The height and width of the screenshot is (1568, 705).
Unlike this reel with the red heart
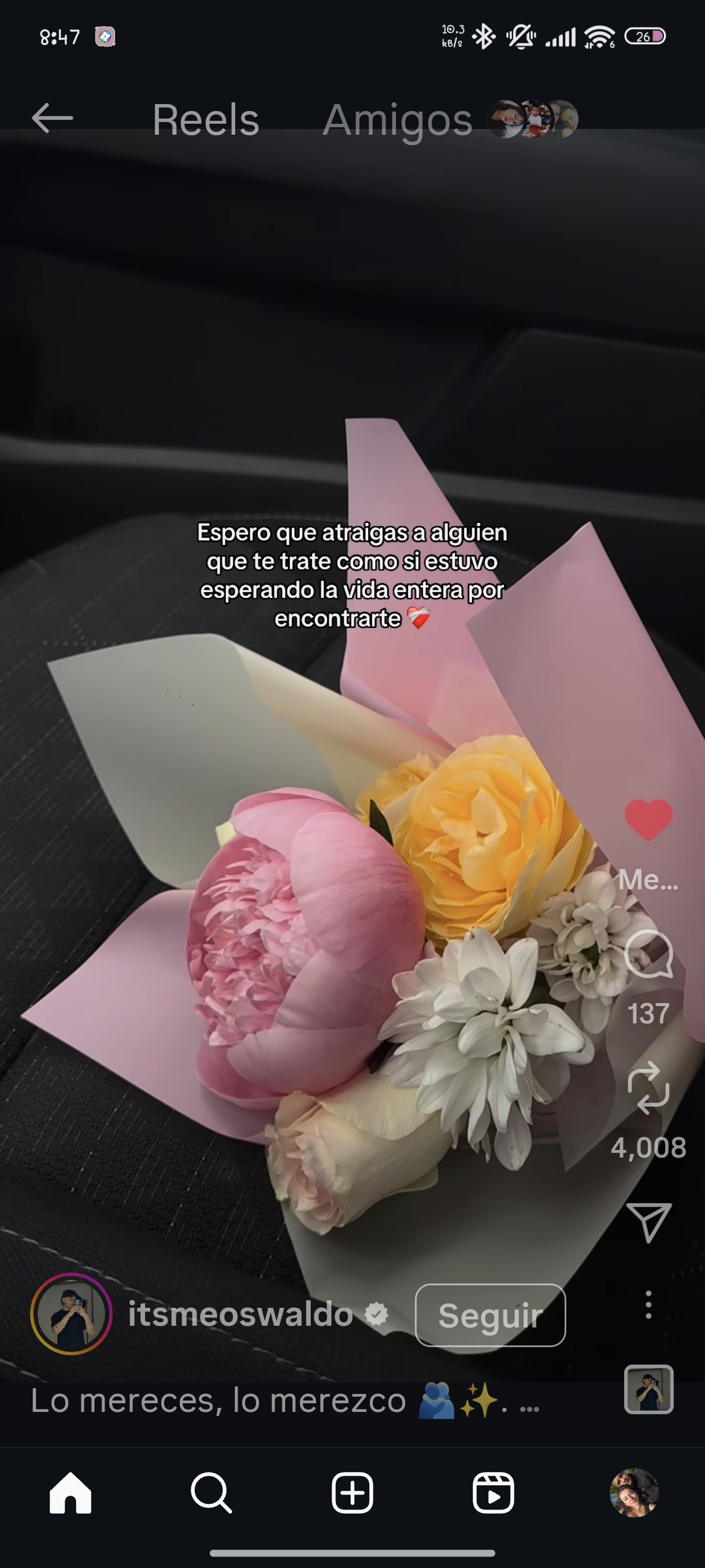click(648, 819)
